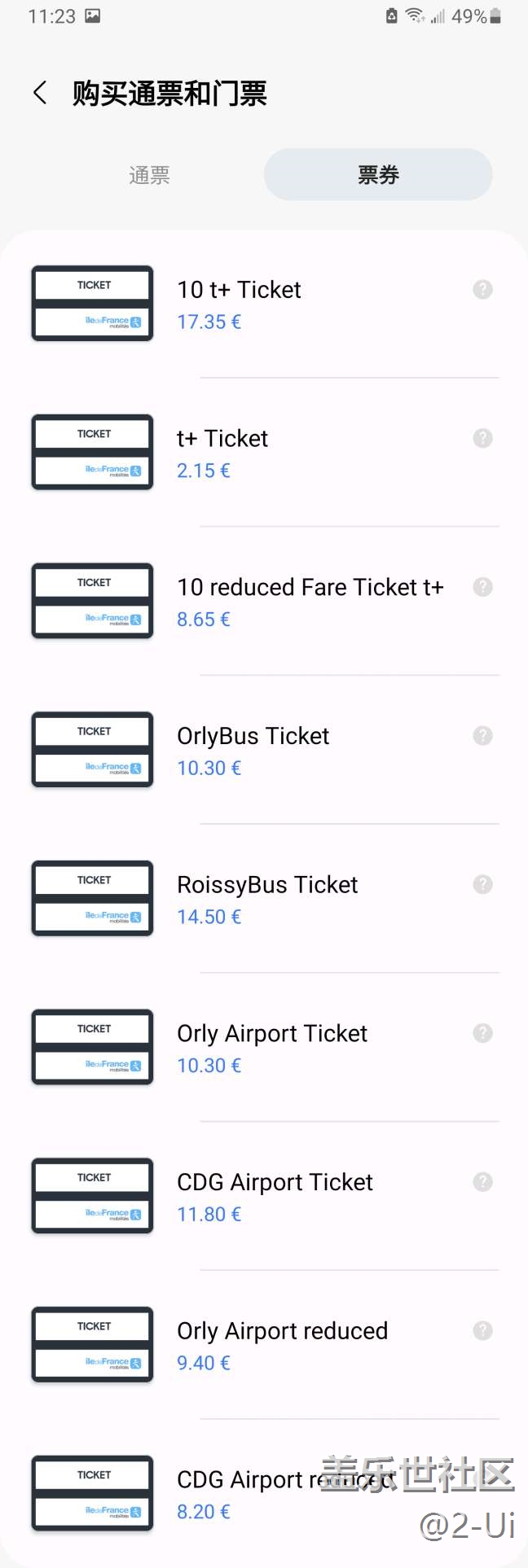Viewport: 528px width, 1568px height.
Task: Open the question mark next to RoissyBus Ticket
Action: [x=483, y=885]
